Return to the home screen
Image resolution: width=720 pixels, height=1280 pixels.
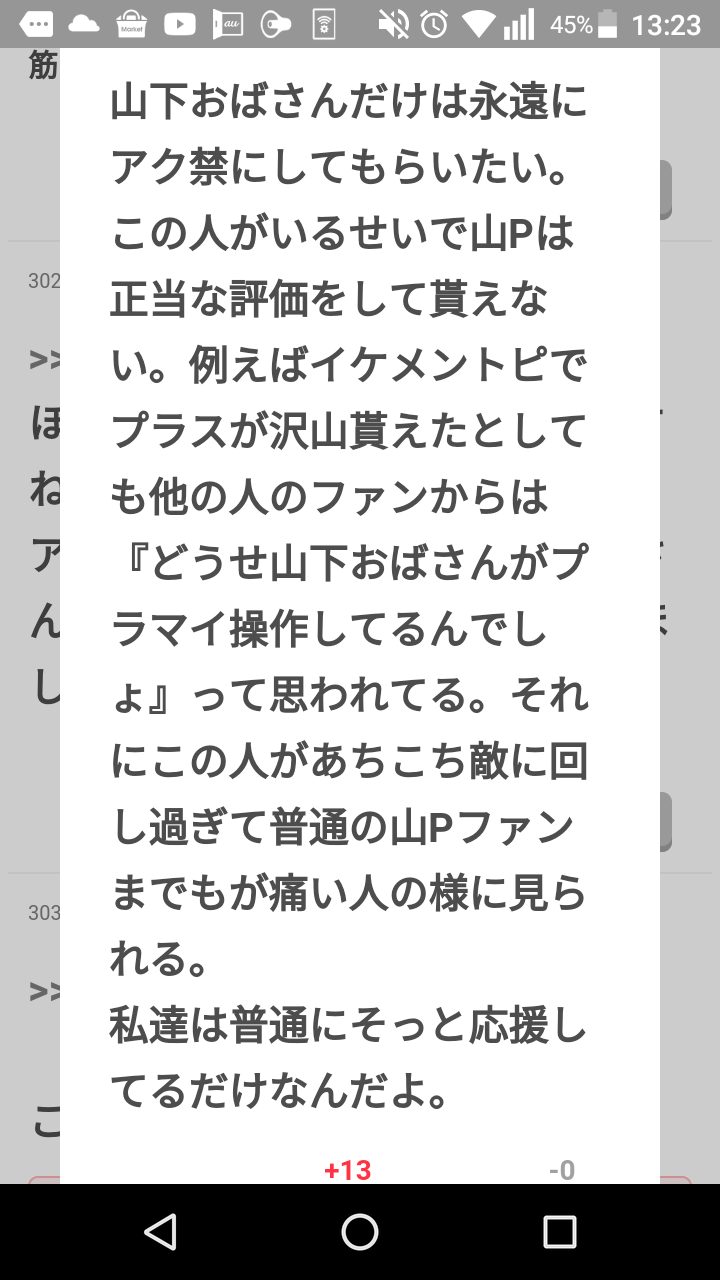click(360, 1232)
